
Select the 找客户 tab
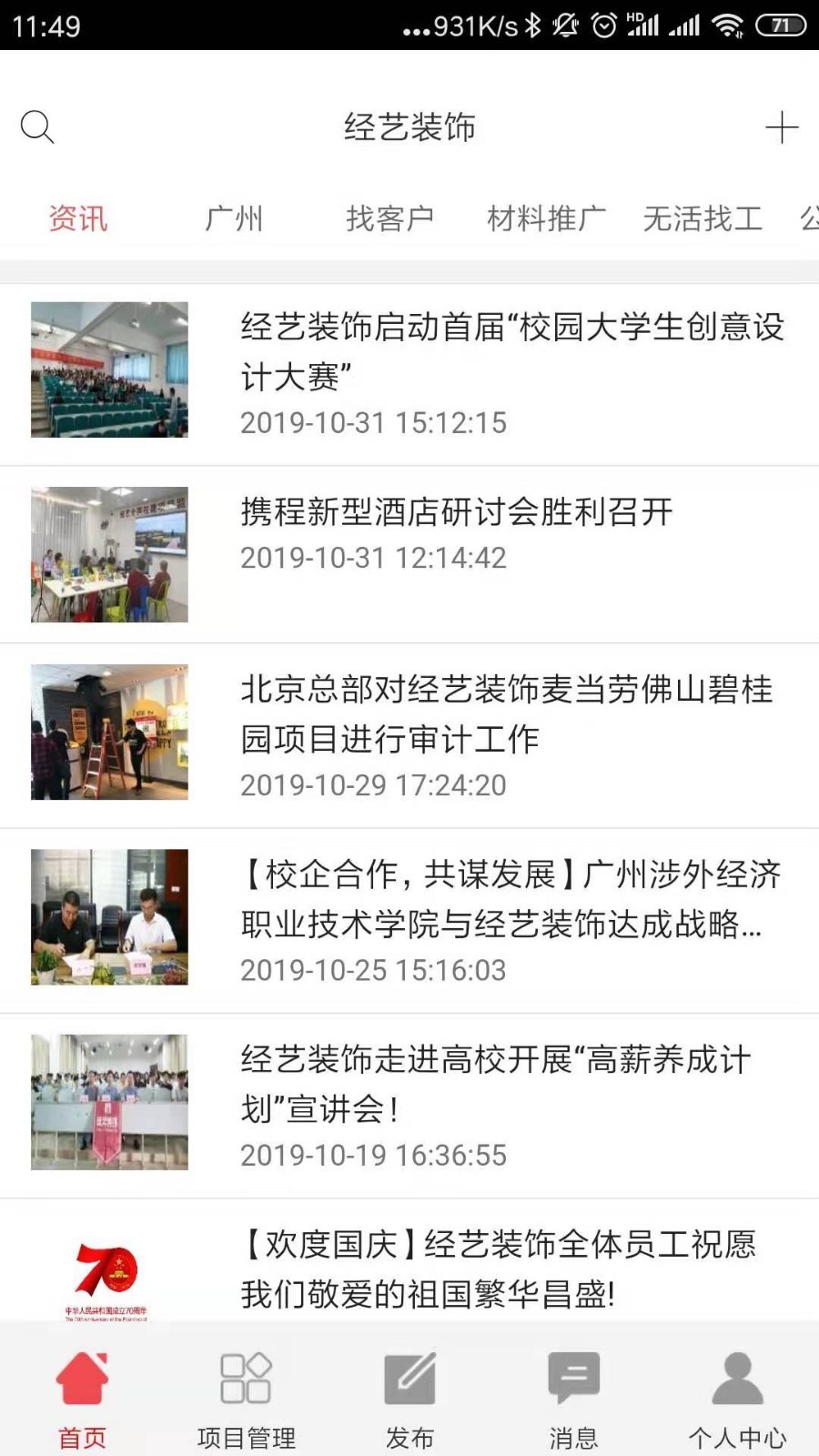pyautogui.click(x=389, y=219)
